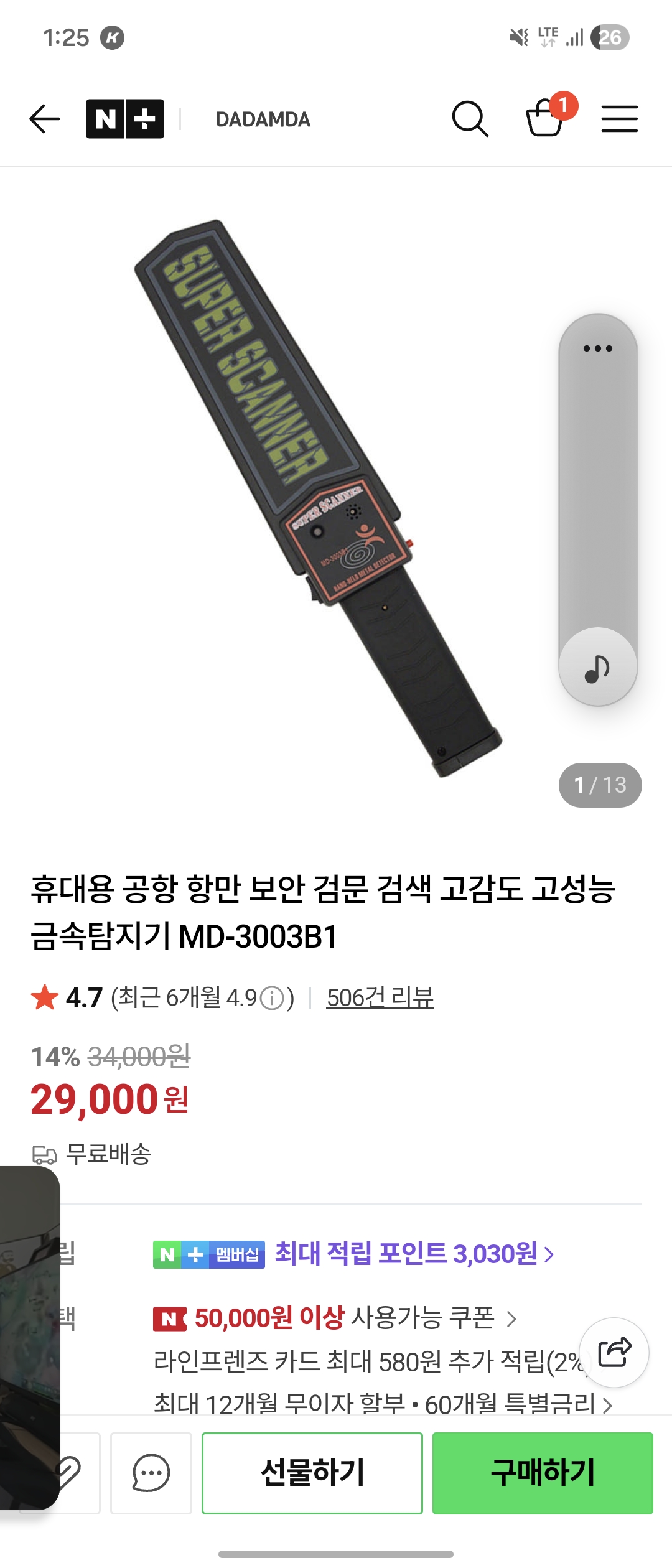The height and width of the screenshot is (1568, 672).
Task: Open the 506건 리뷰 link
Action: pos(380,998)
